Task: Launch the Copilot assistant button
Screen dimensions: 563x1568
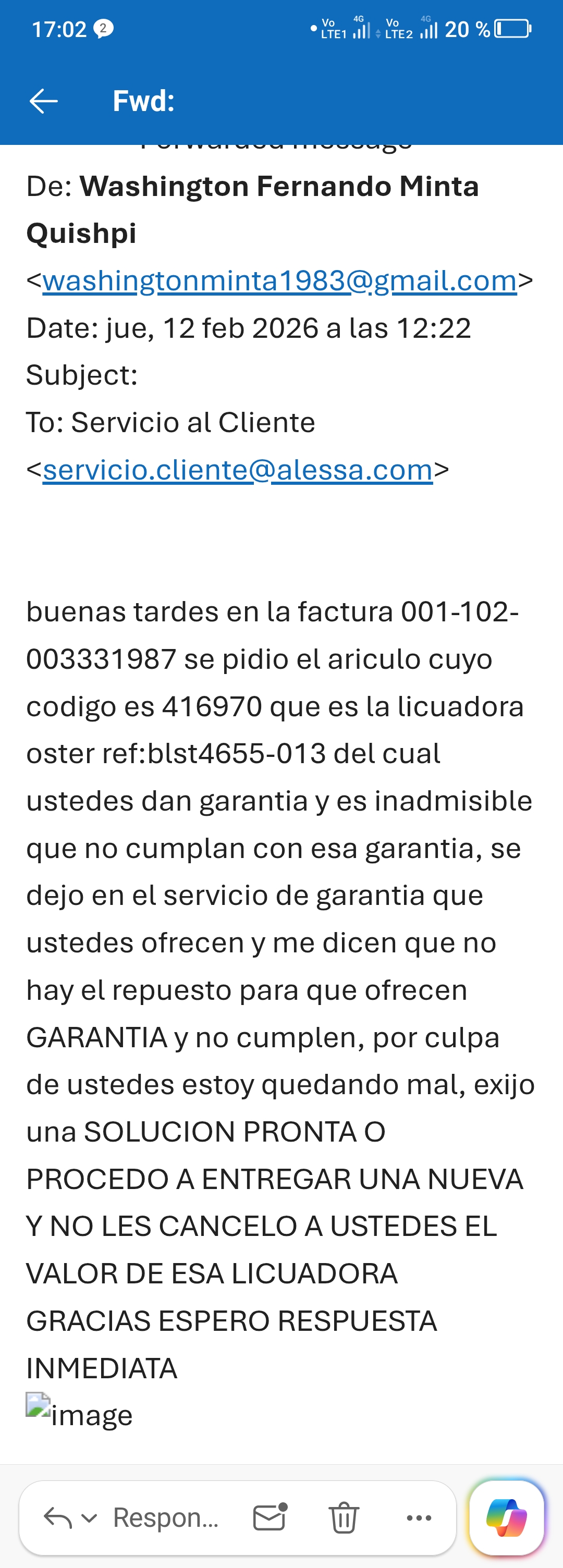Action: (506, 1517)
